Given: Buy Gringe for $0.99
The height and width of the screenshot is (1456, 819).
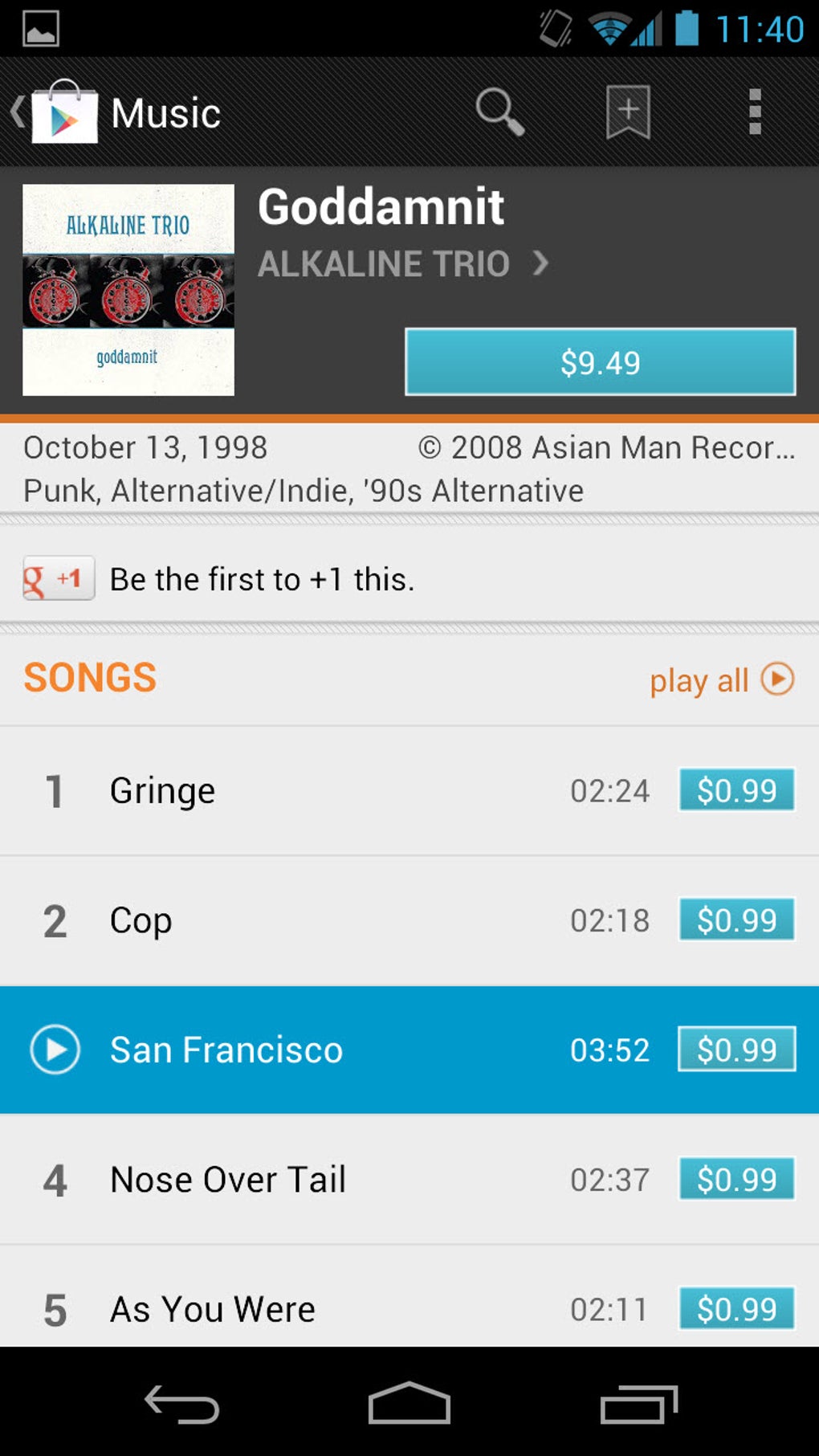Looking at the screenshot, I should coord(736,790).
